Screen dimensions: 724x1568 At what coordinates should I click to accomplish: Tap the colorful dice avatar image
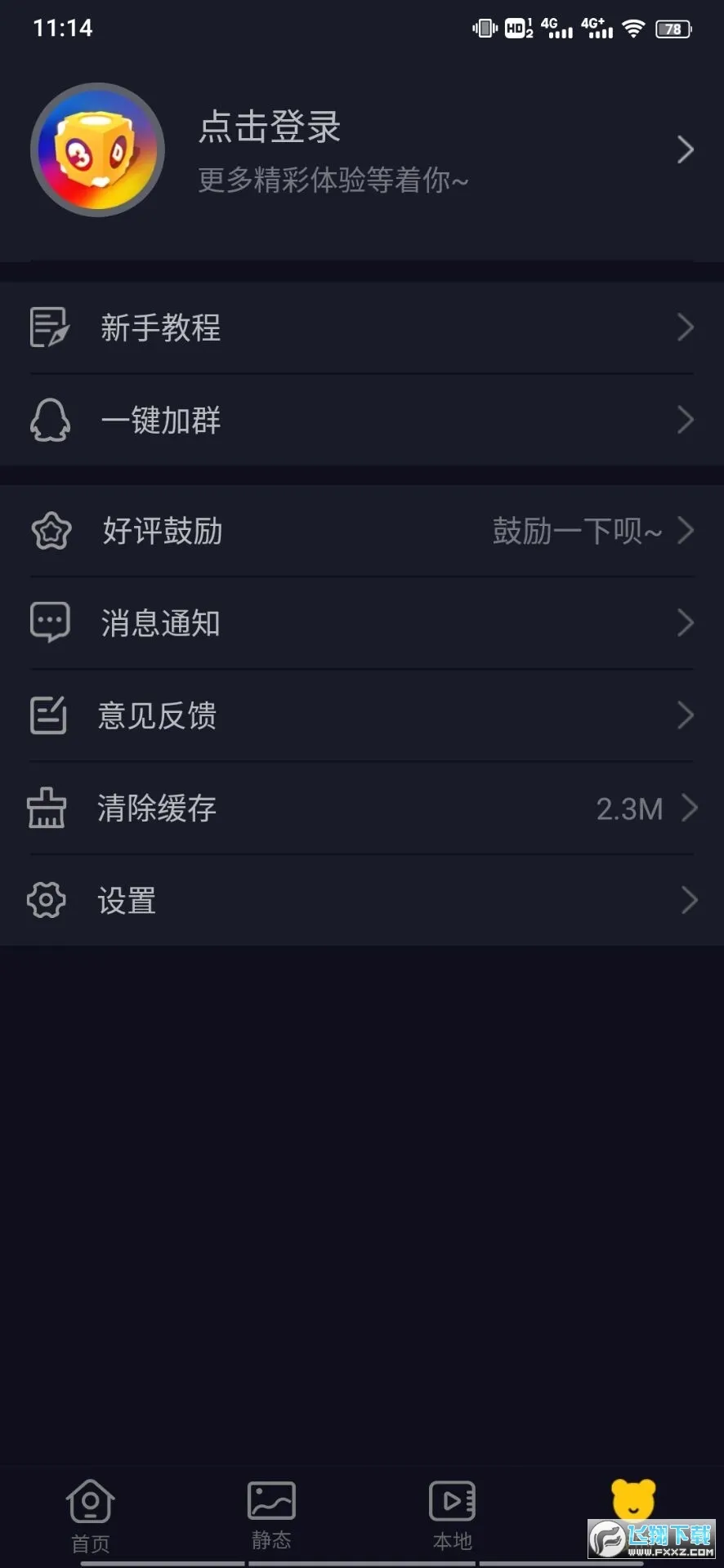coord(96,149)
